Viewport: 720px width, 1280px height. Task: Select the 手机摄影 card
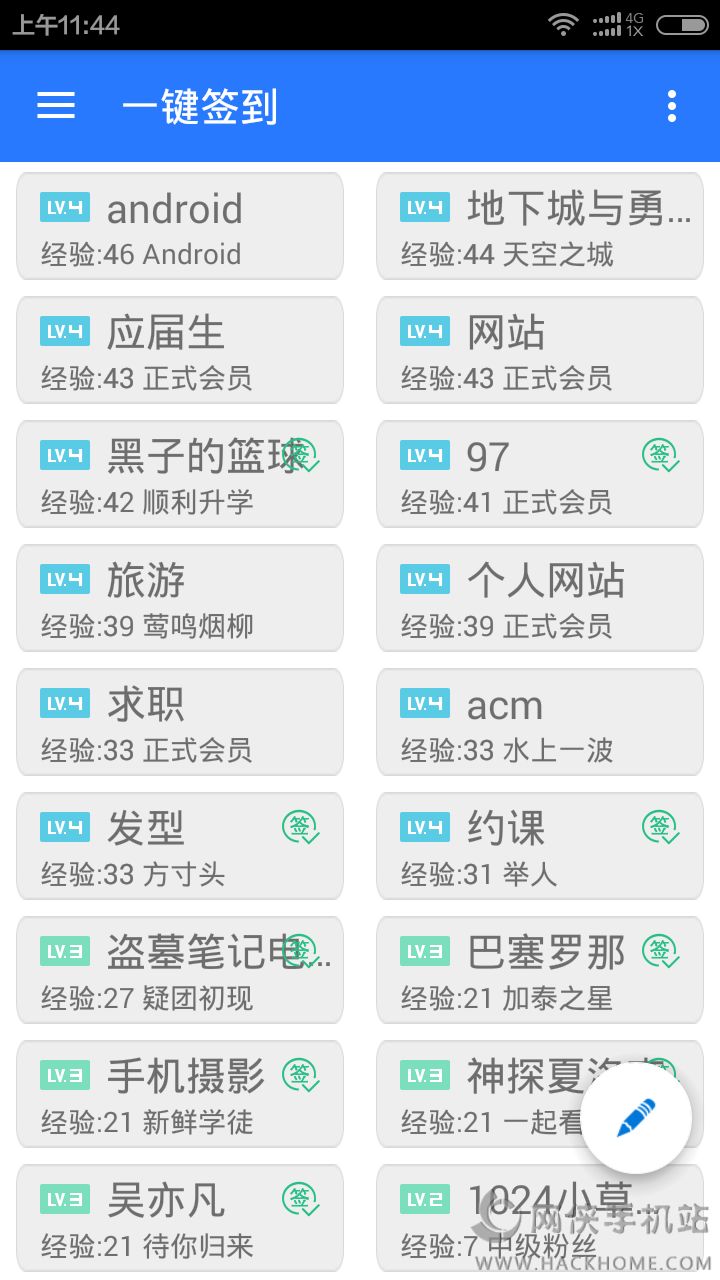(x=180, y=1094)
